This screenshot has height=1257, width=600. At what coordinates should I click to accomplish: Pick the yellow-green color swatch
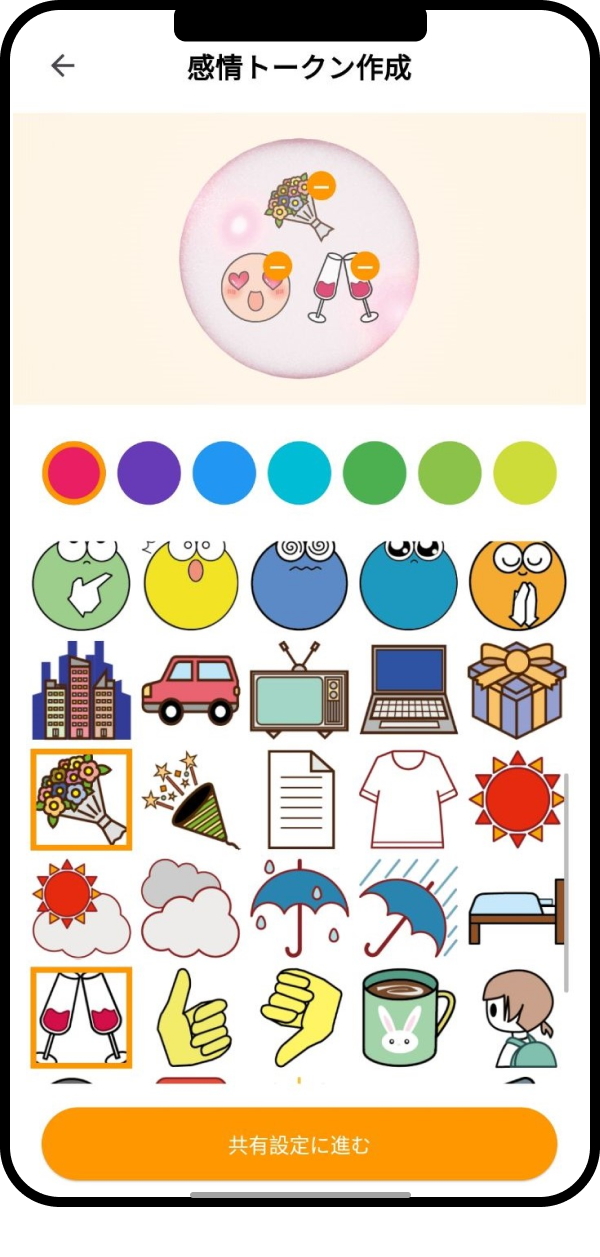[525, 472]
